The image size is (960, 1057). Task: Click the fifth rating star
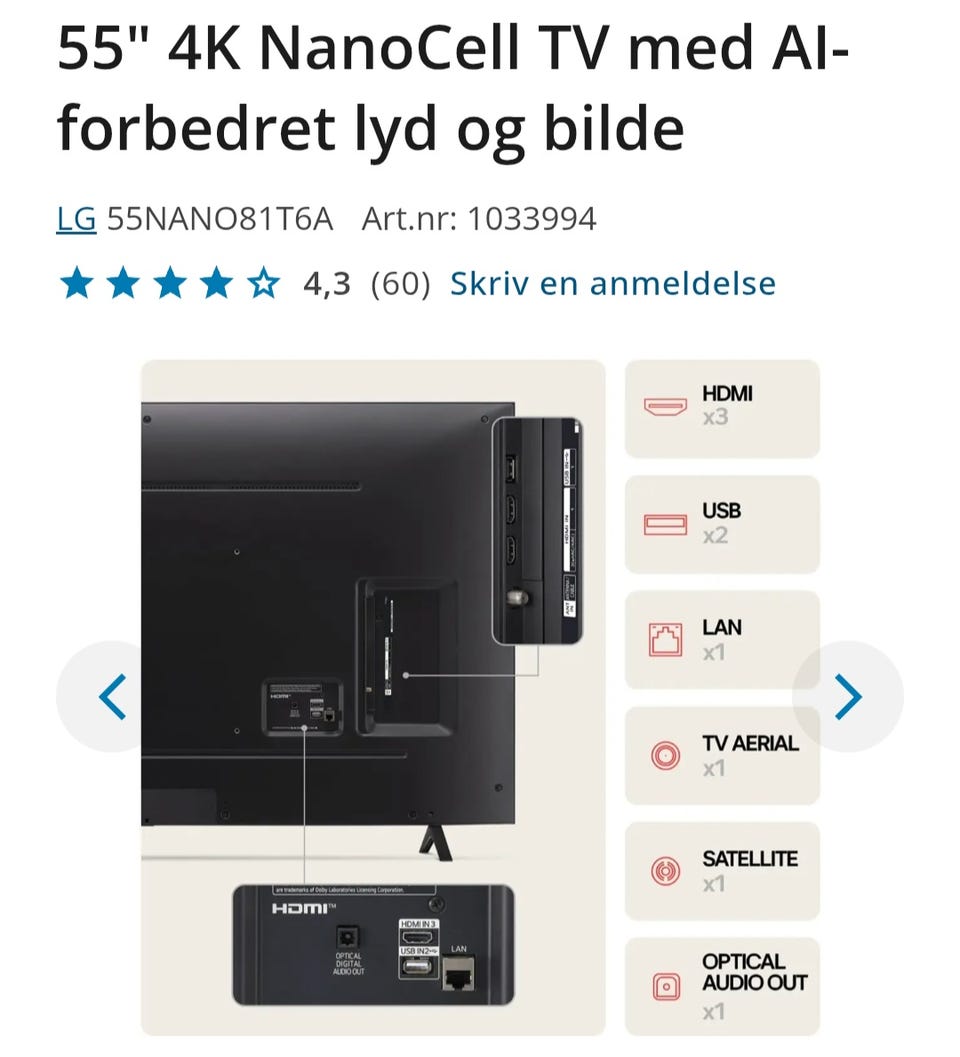pyautogui.click(x=261, y=283)
